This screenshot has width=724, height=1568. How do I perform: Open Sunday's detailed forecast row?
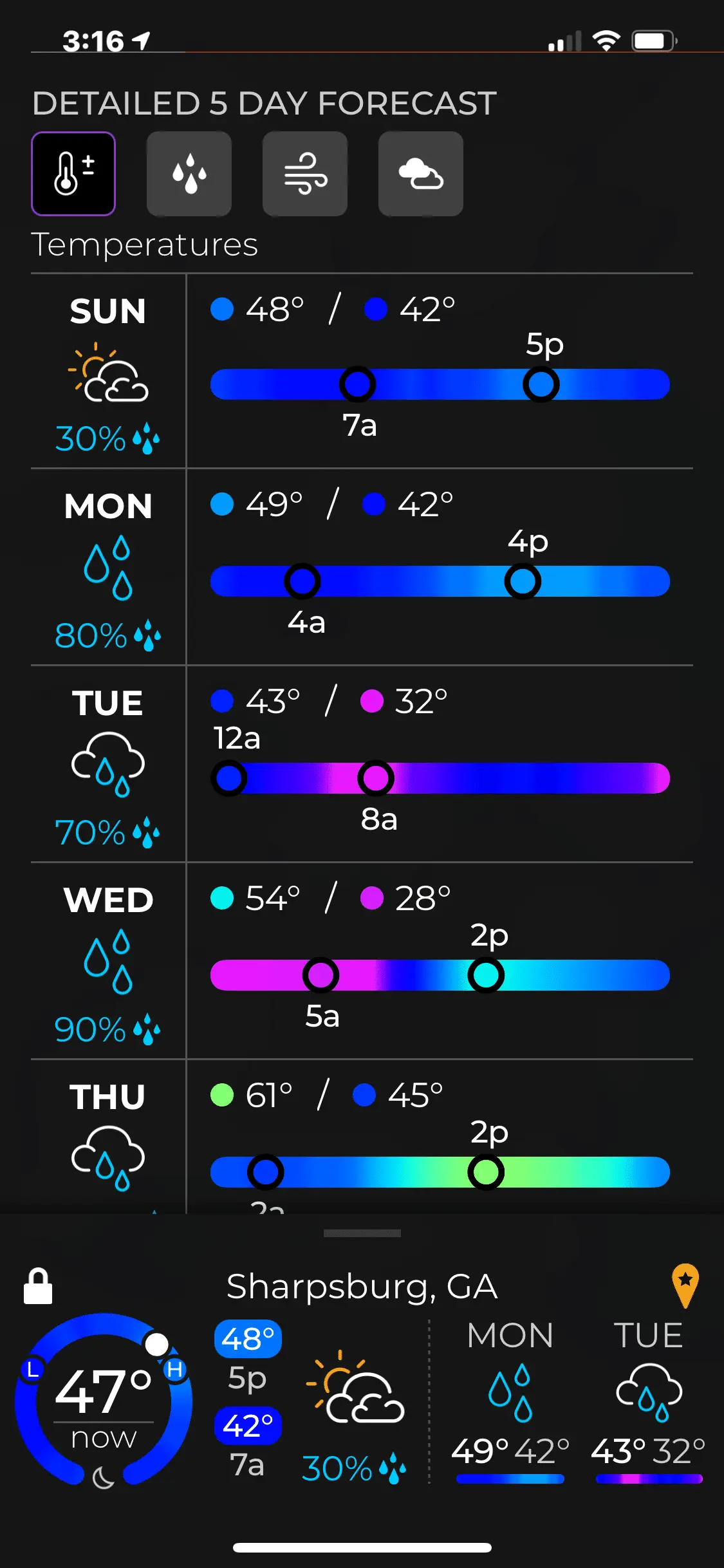362,371
